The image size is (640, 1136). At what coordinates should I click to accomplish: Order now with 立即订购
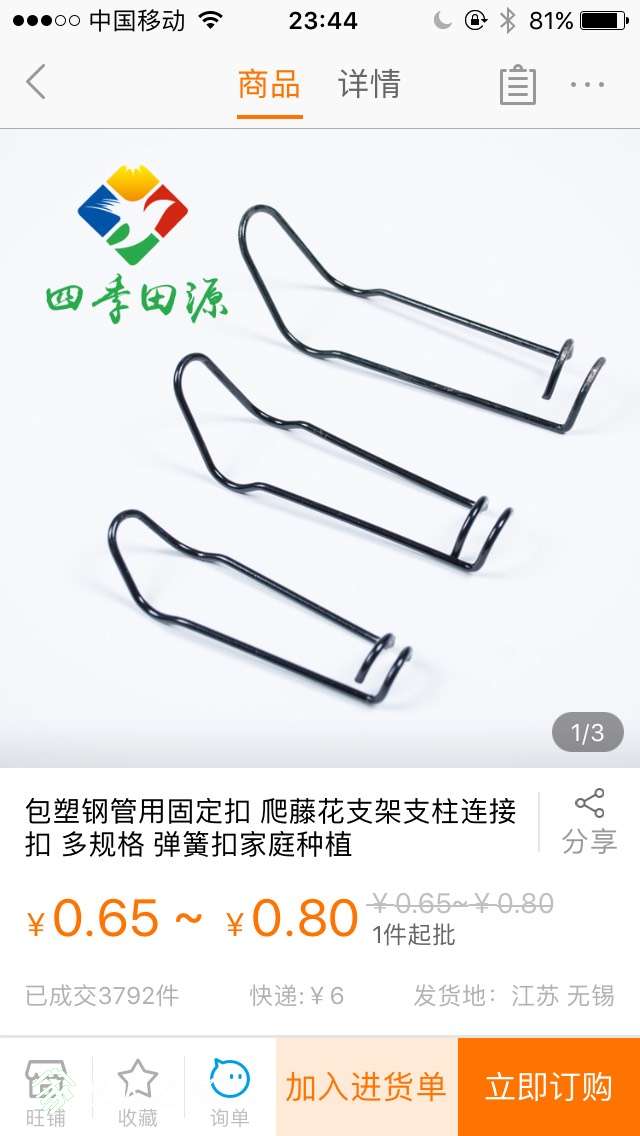(548, 1087)
